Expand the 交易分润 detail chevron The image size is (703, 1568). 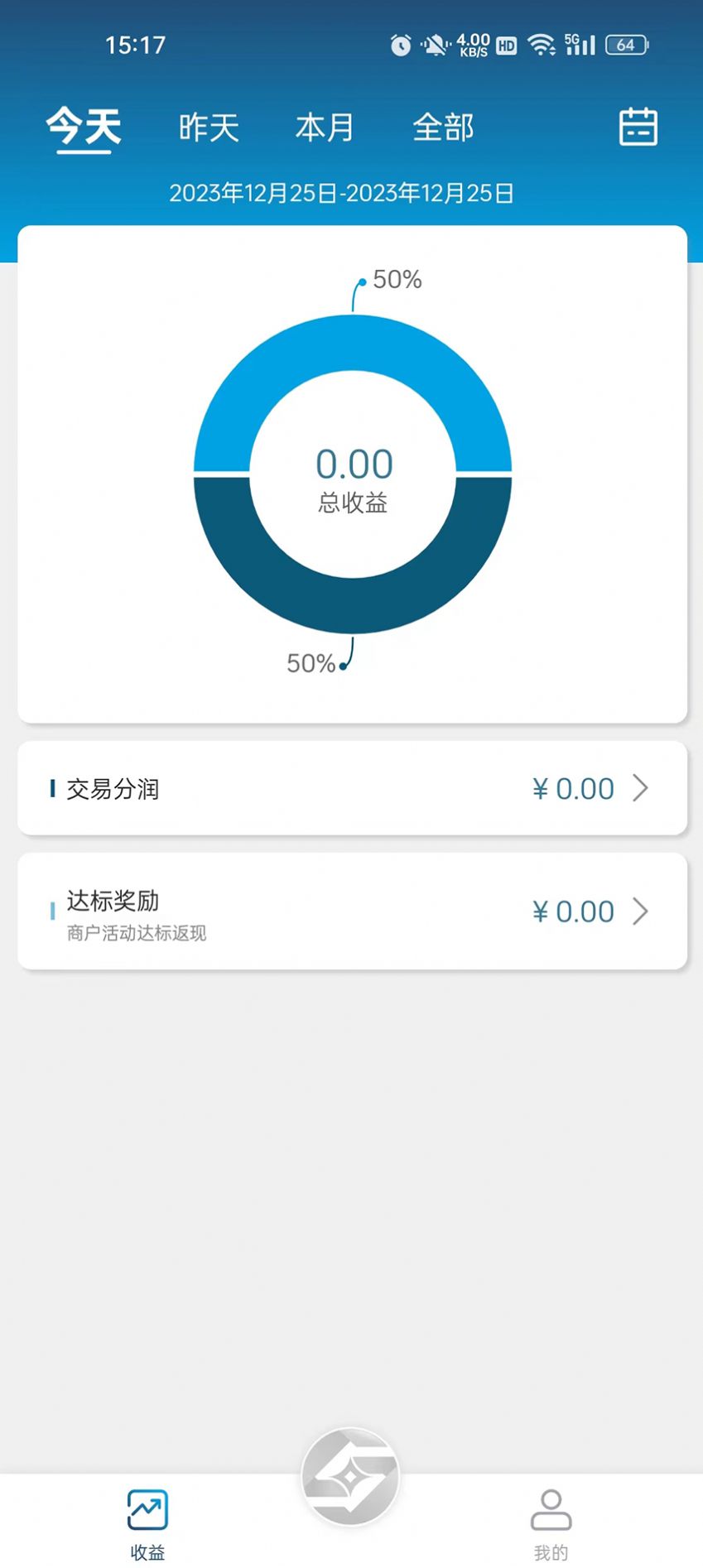[x=639, y=788]
